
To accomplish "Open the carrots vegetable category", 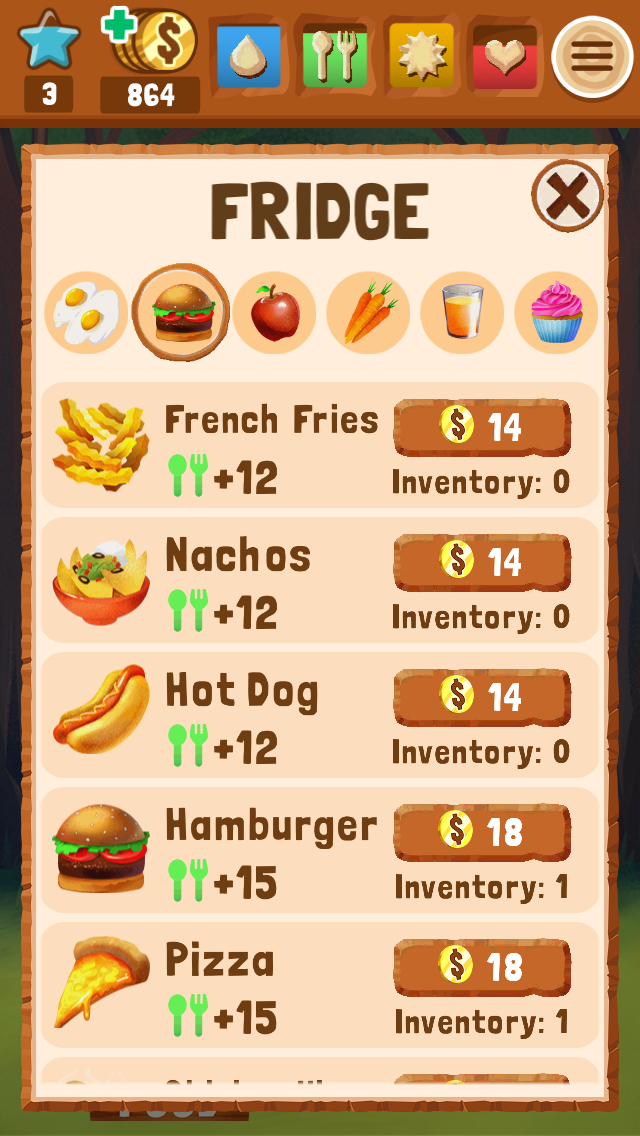I will pos(368,313).
